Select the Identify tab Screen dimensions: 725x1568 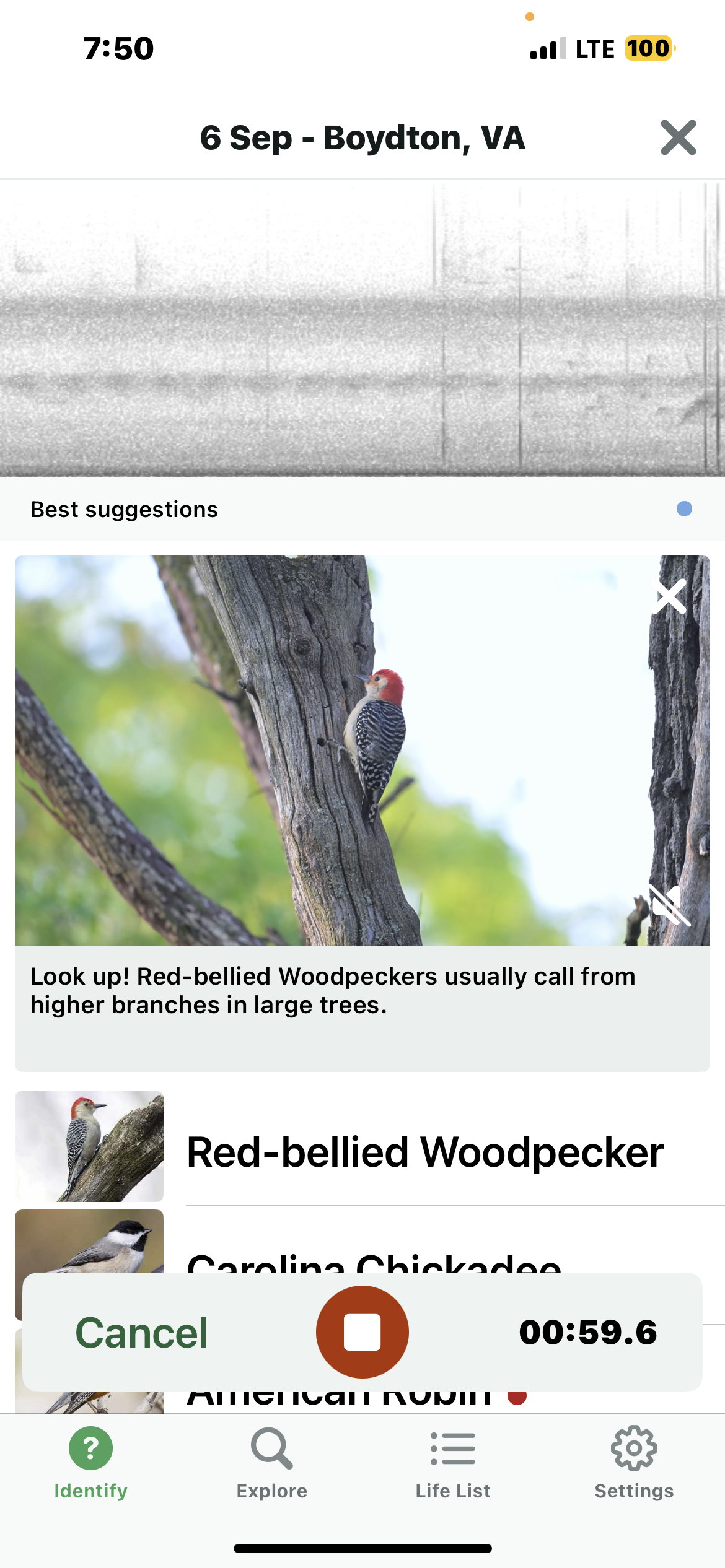tap(90, 1462)
